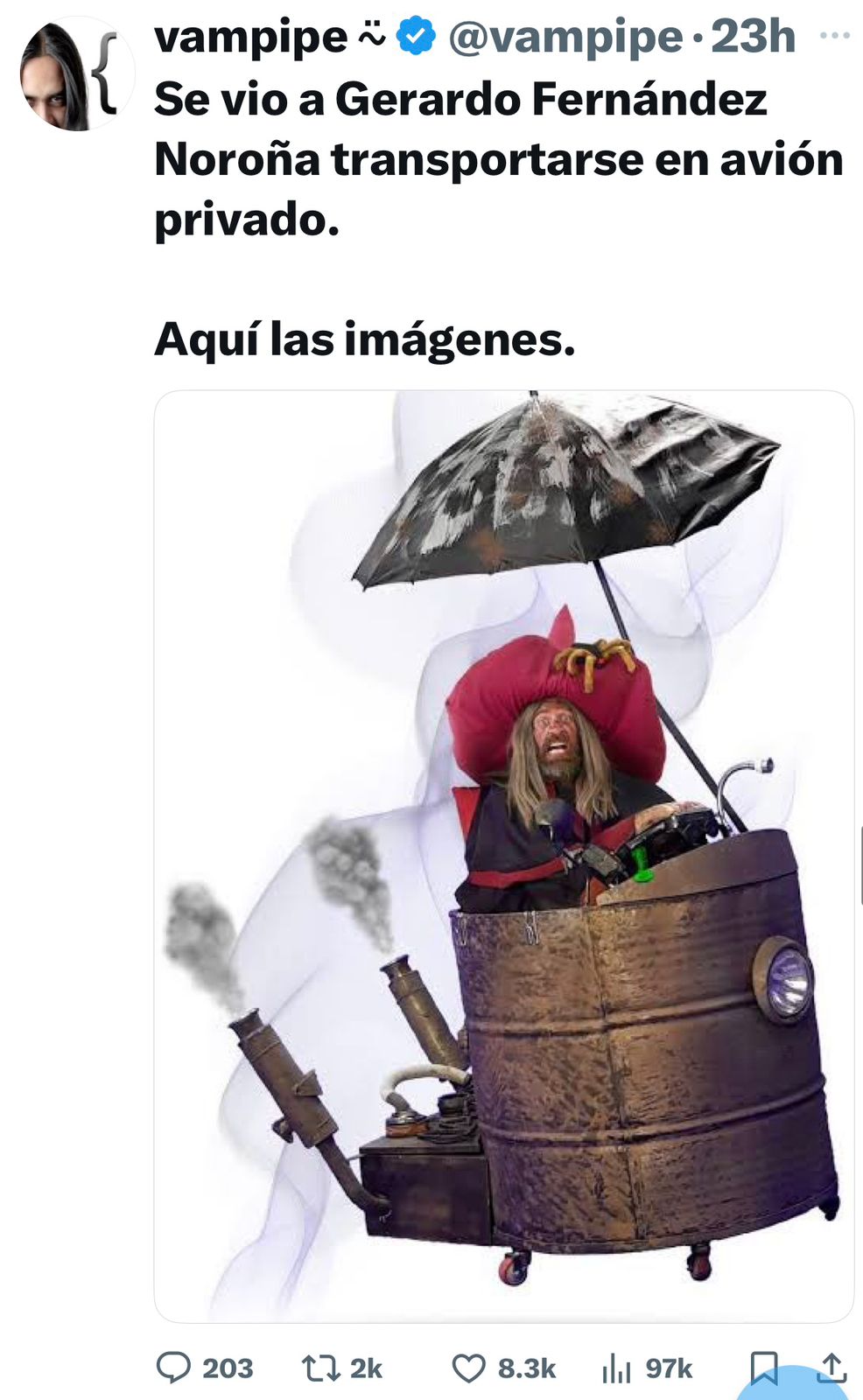Image resolution: width=863 pixels, height=1400 pixels.
Task: Share this tweet
Action: click(831, 1367)
